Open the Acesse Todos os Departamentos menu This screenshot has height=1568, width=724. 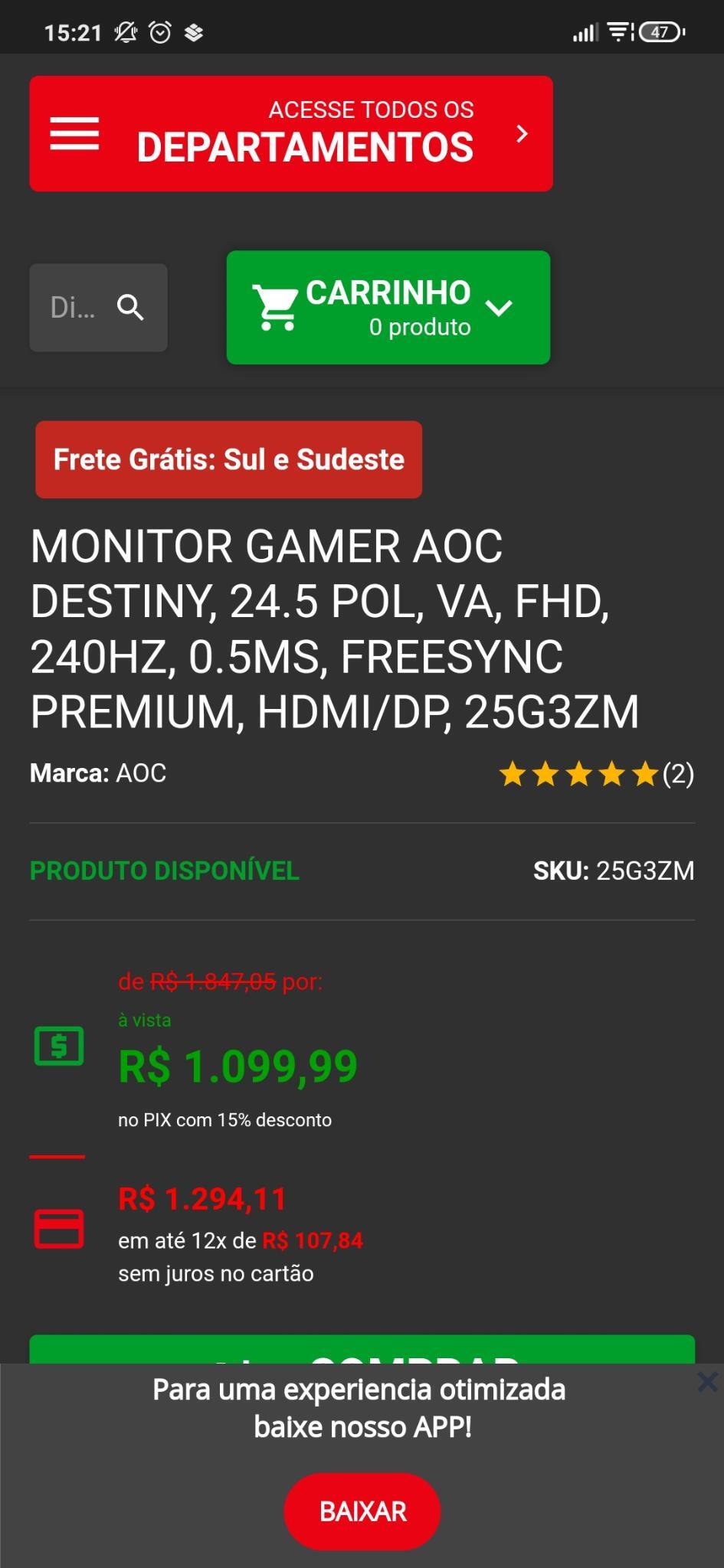coord(291,133)
